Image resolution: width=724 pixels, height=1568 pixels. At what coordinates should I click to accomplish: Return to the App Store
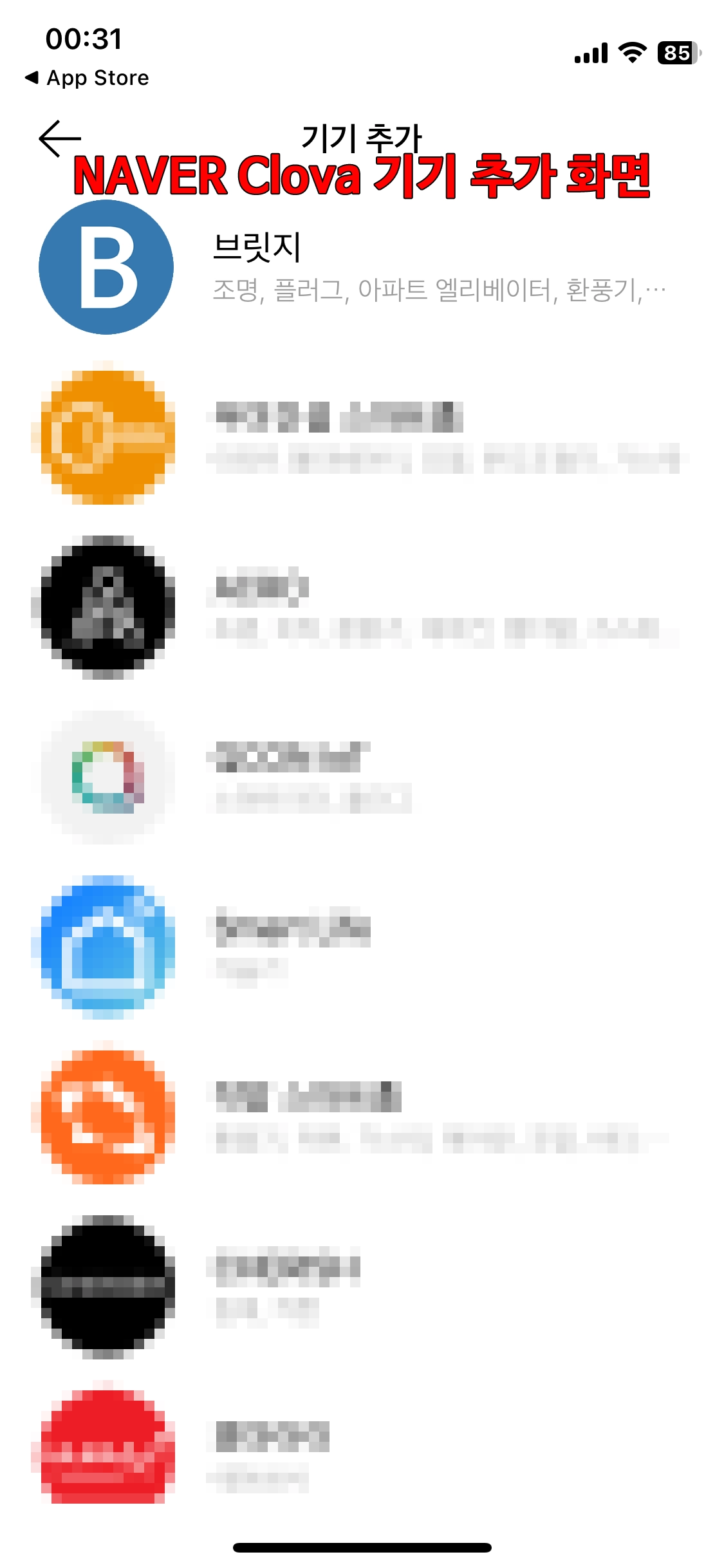tap(87, 78)
